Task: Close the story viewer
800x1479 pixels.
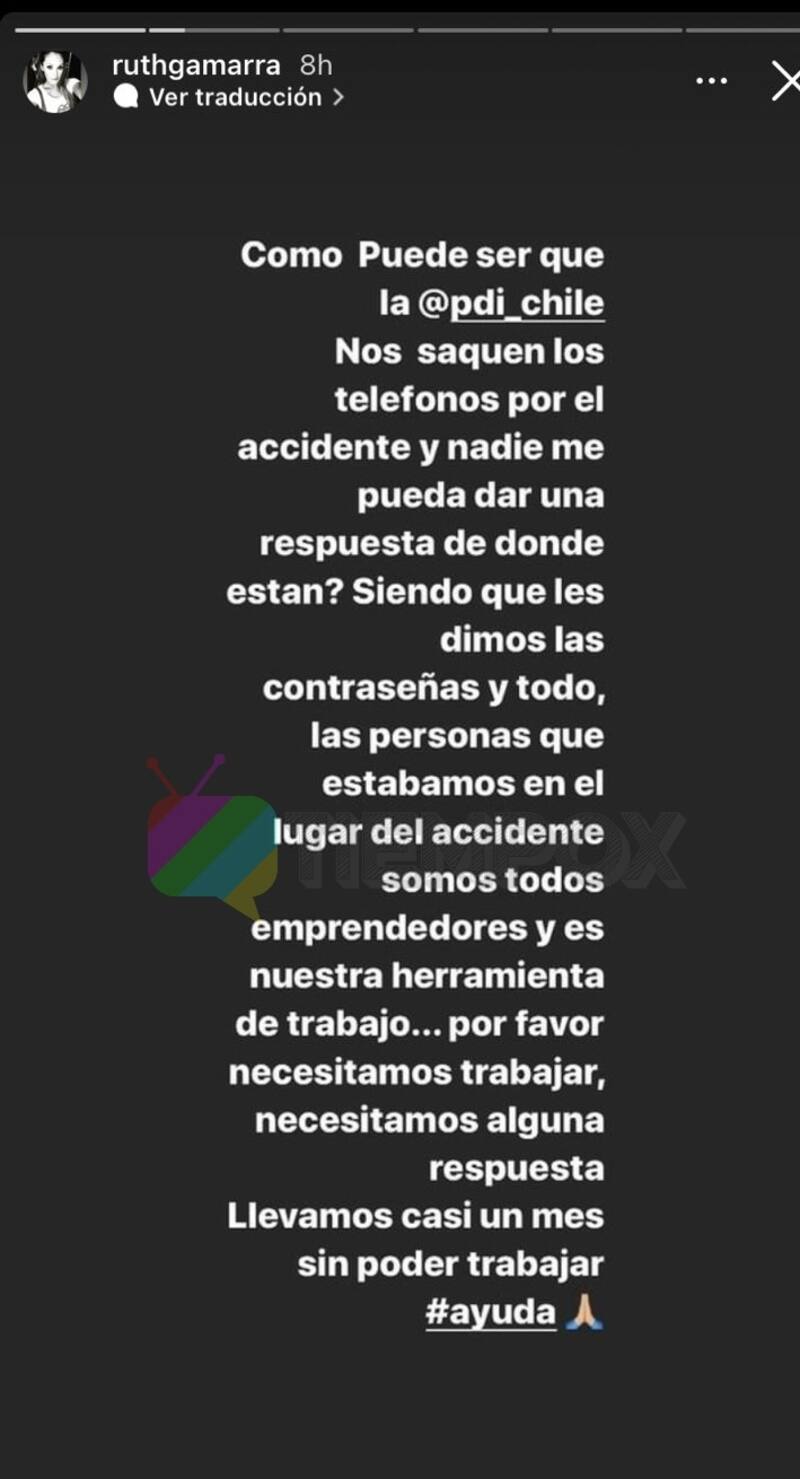Action: point(786,81)
